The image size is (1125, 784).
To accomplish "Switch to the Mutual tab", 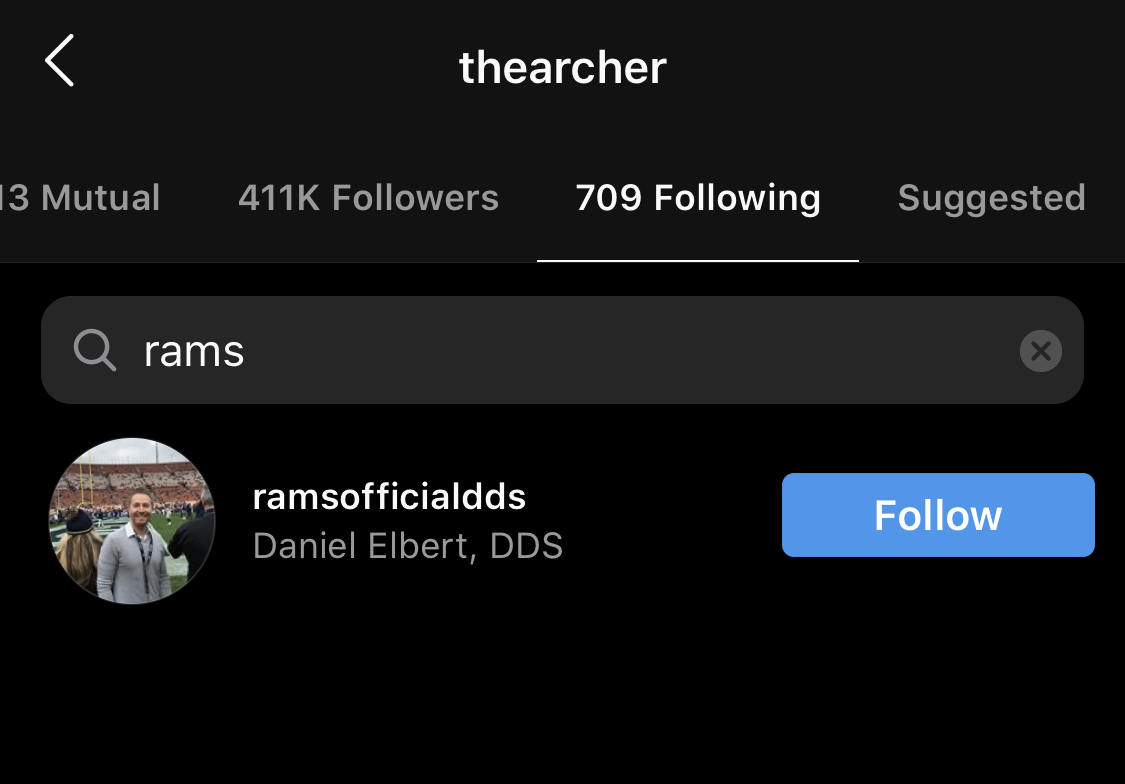I will point(82,198).
